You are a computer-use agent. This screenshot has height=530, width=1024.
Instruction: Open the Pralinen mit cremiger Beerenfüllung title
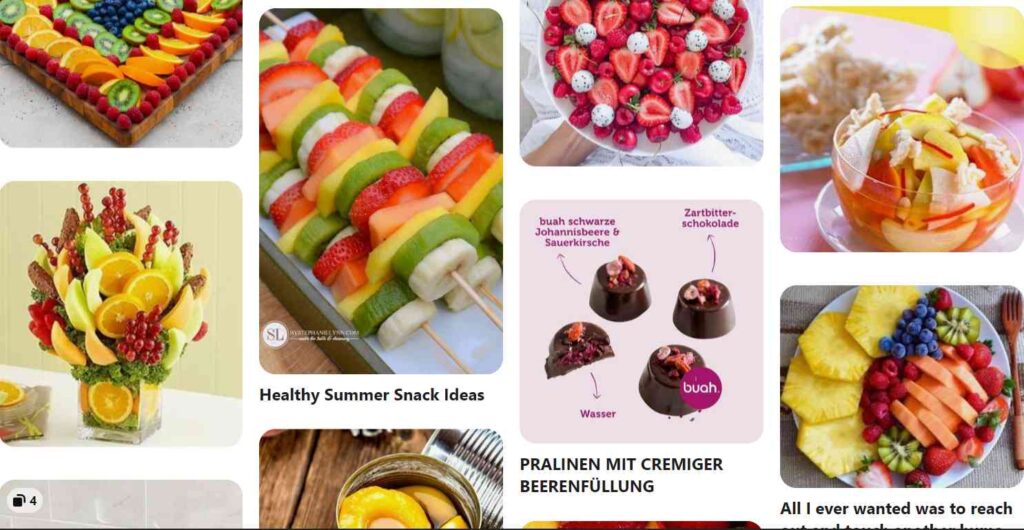620,475
